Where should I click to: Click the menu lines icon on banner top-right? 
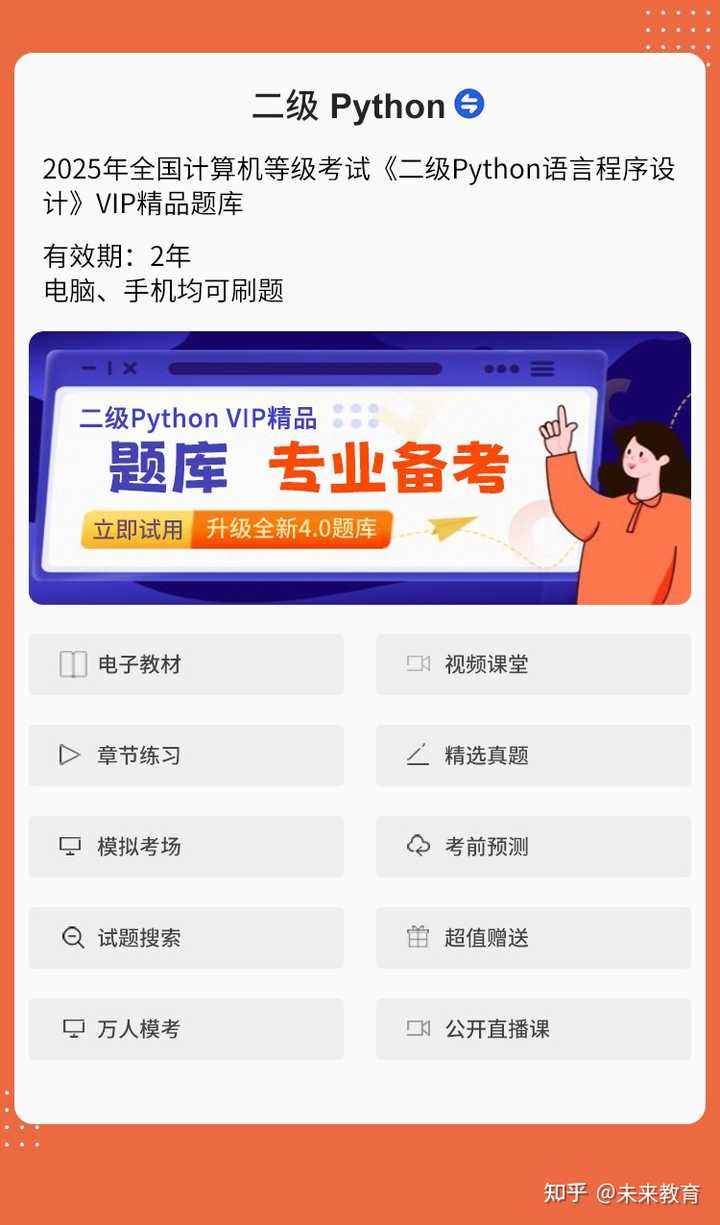[541, 368]
